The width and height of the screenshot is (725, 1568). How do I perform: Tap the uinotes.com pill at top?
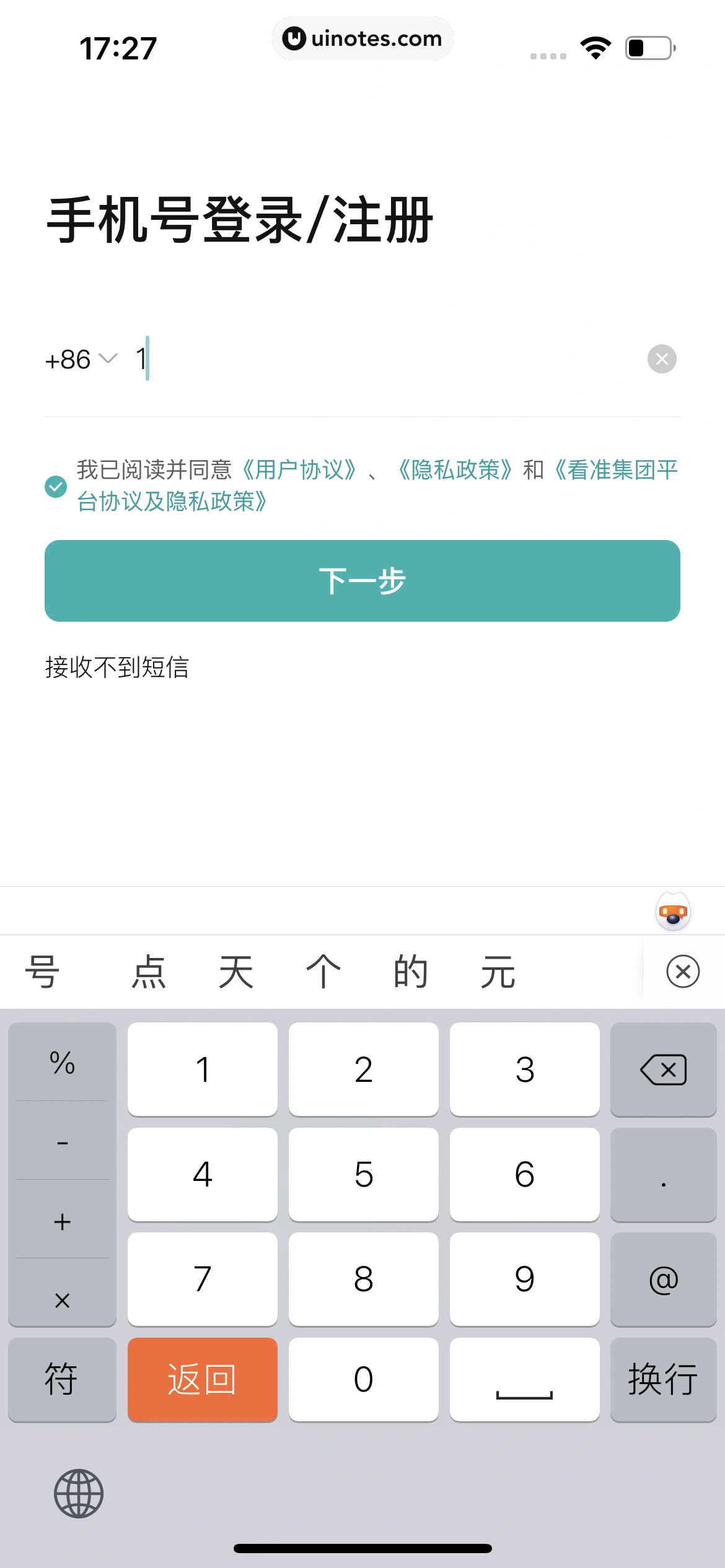pyautogui.click(x=362, y=38)
